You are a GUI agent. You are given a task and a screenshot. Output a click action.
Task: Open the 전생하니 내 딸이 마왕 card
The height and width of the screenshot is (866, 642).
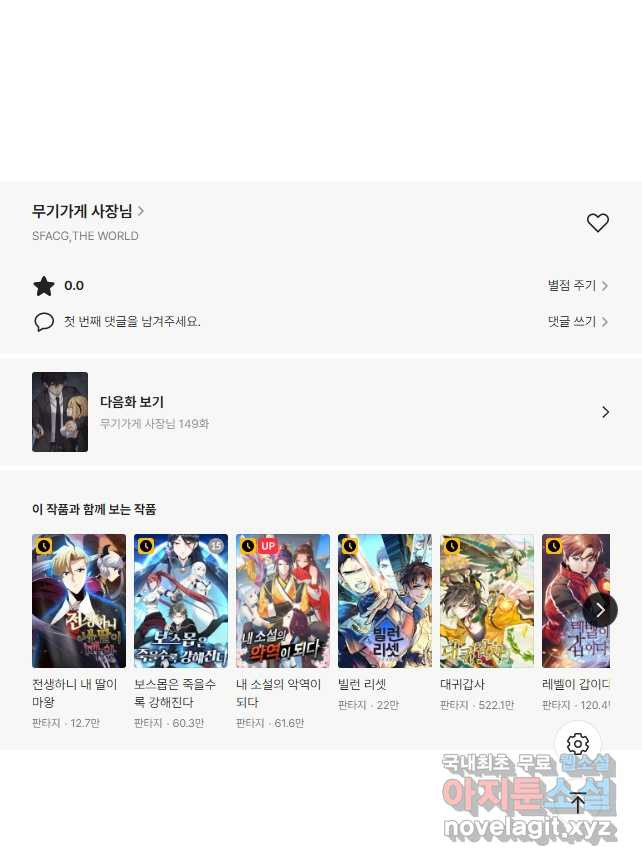[79, 601]
